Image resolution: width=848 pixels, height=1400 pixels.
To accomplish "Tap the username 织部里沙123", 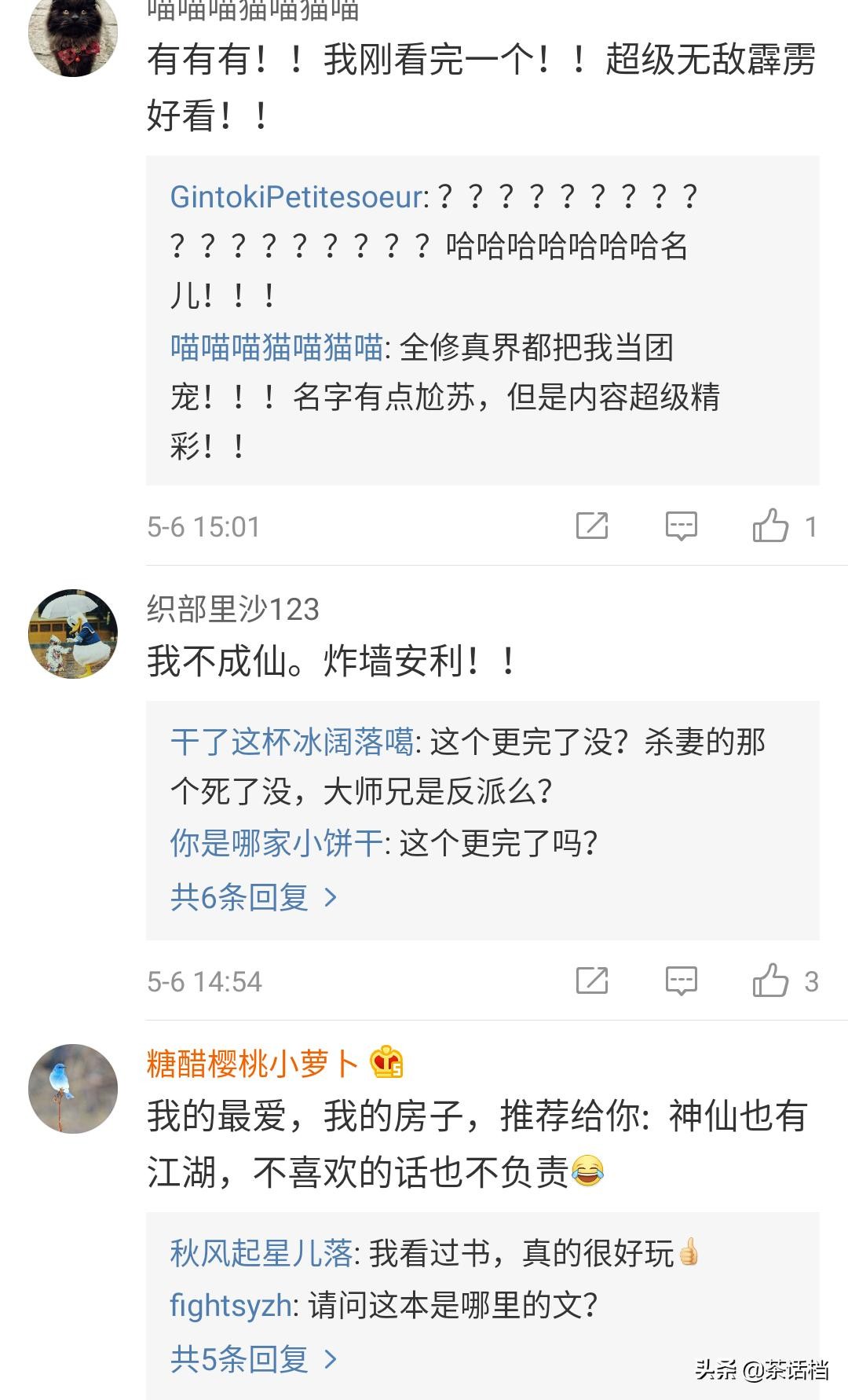I will (232, 610).
